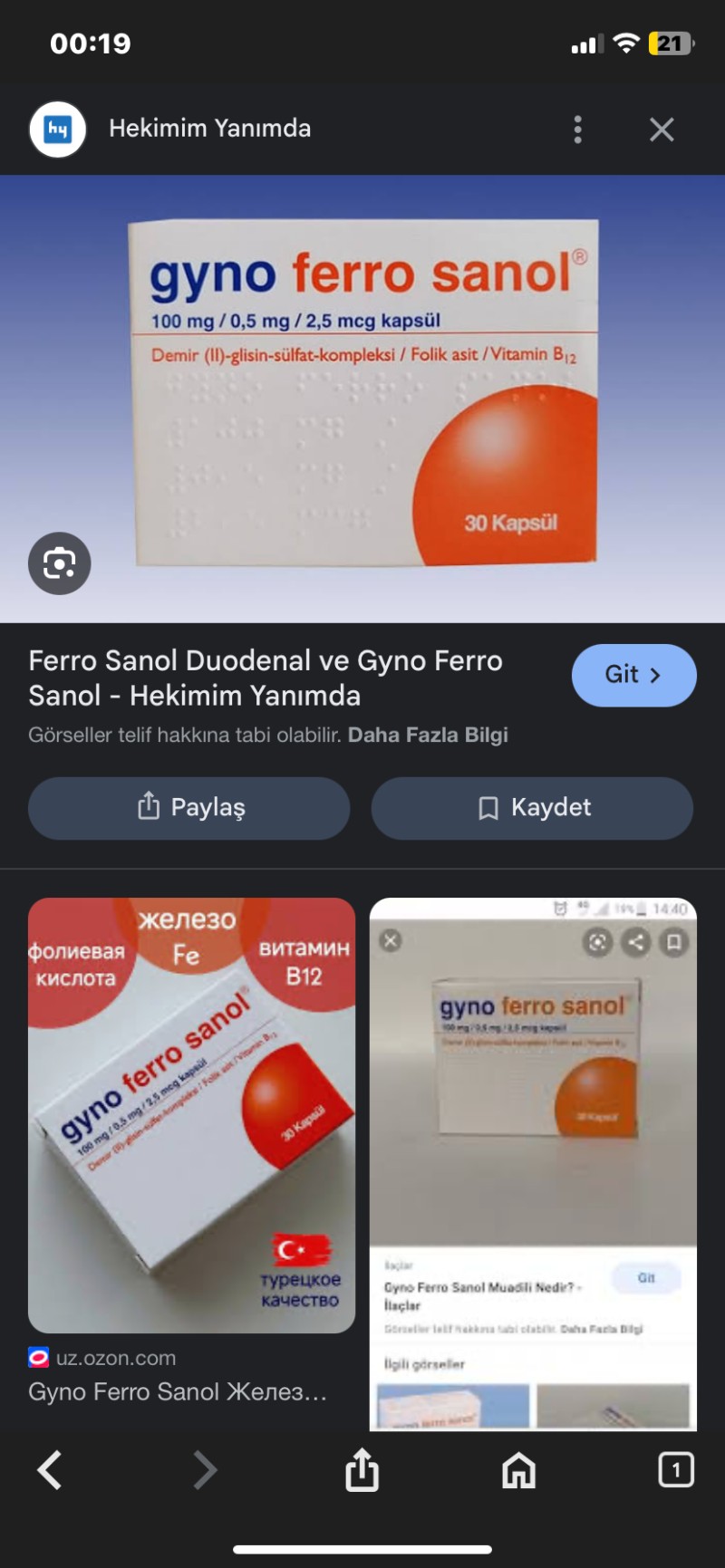Open the tab switcher showing 1 tab
The width and height of the screenshot is (725, 1568).
pyautogui.click(x=675, y=1469)
